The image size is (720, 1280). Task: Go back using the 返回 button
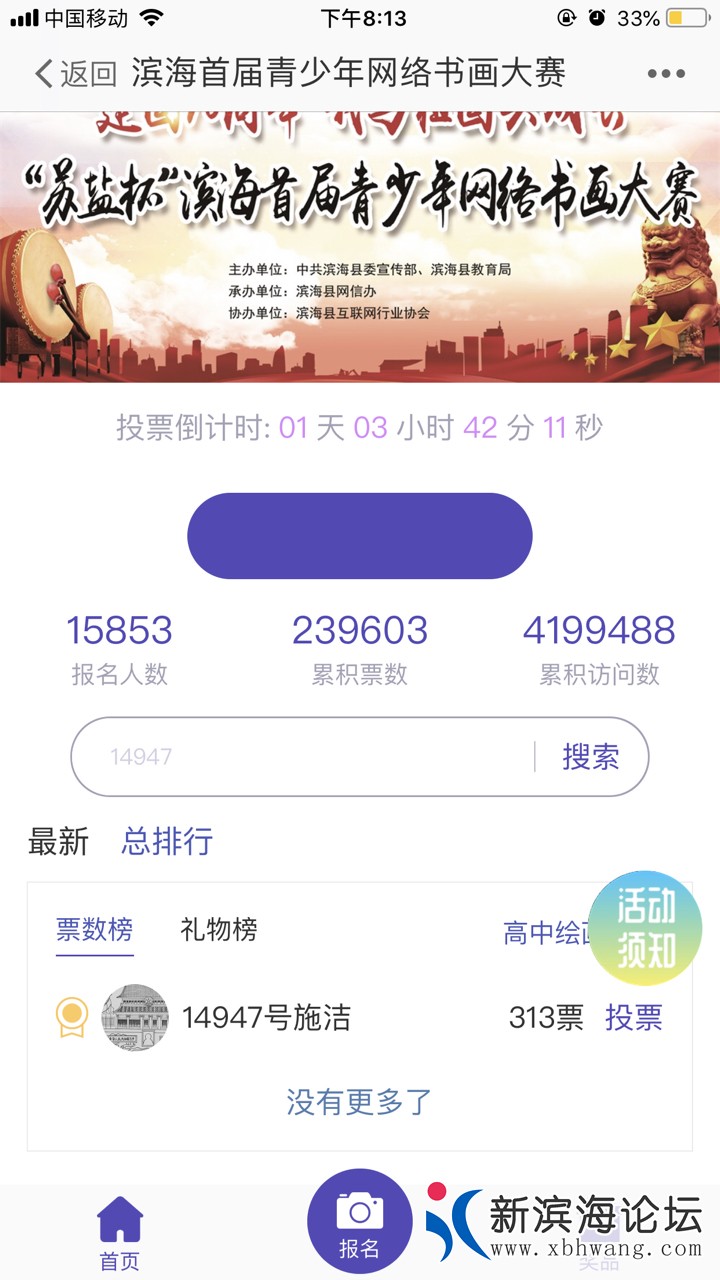pyautogui.click(x=75, y=73)
